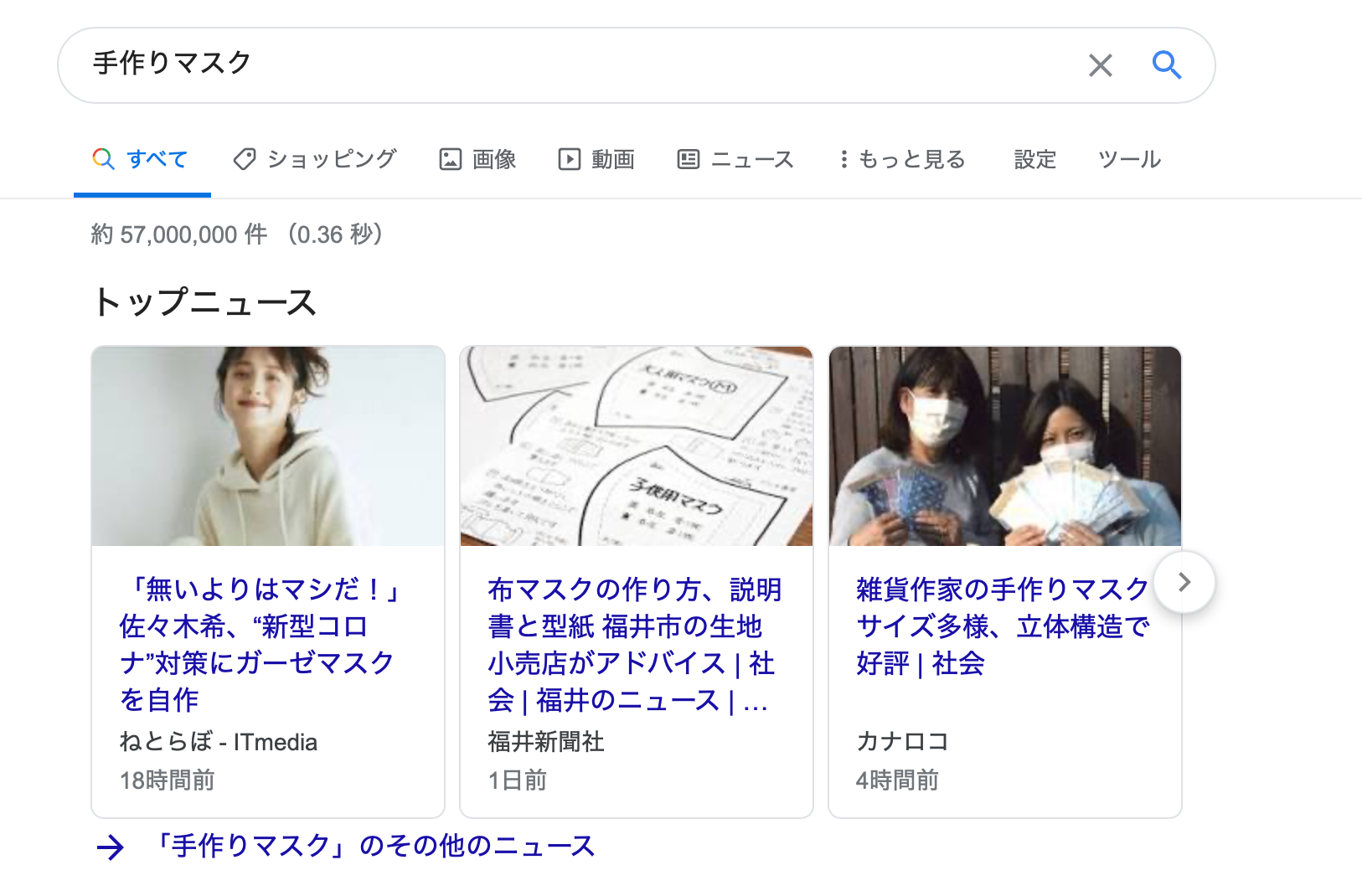Switch to the ニュース tab
Screen dimensions: 1362x896
coord(735,159)
